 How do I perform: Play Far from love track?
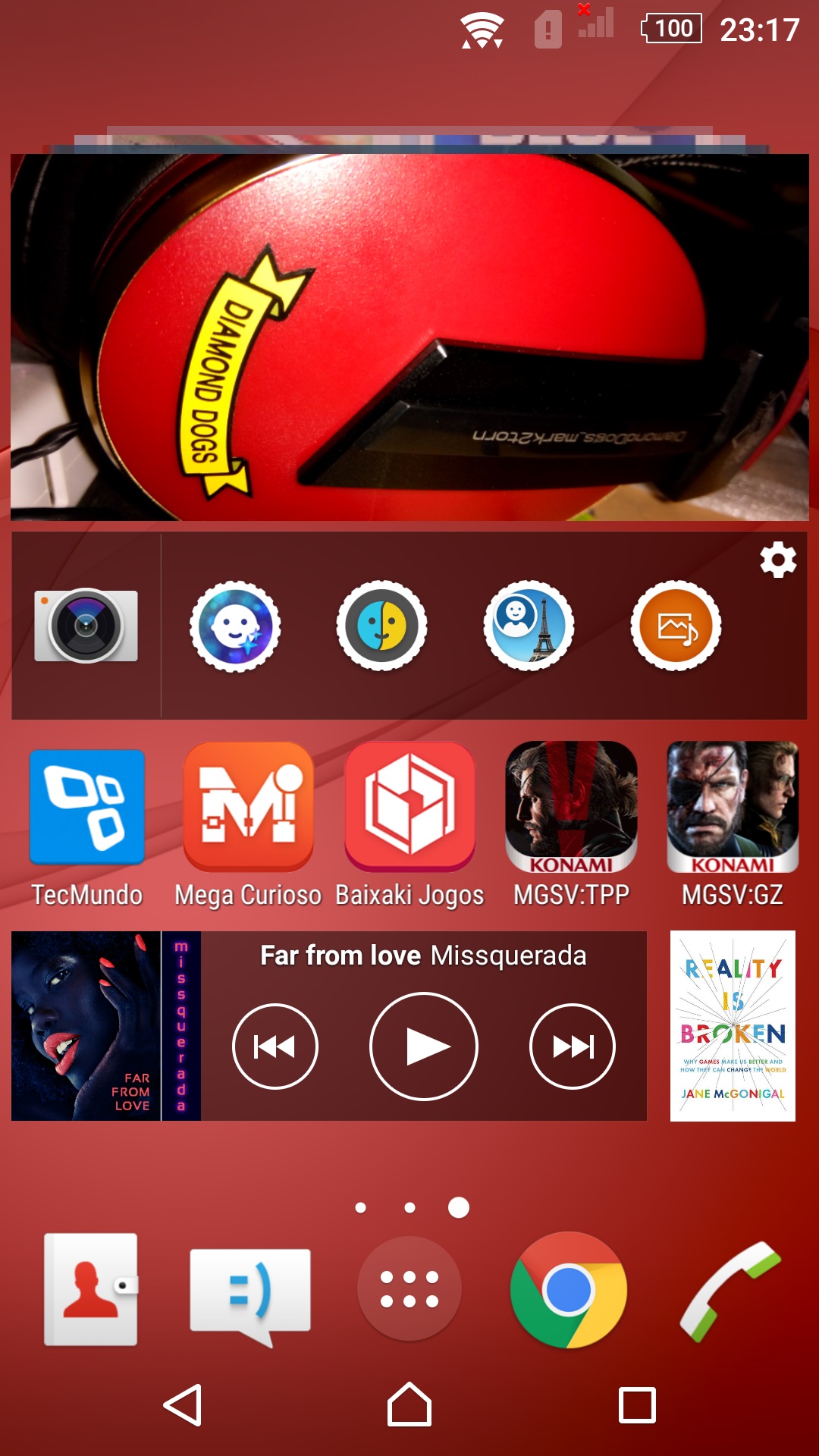point(423,1046)
